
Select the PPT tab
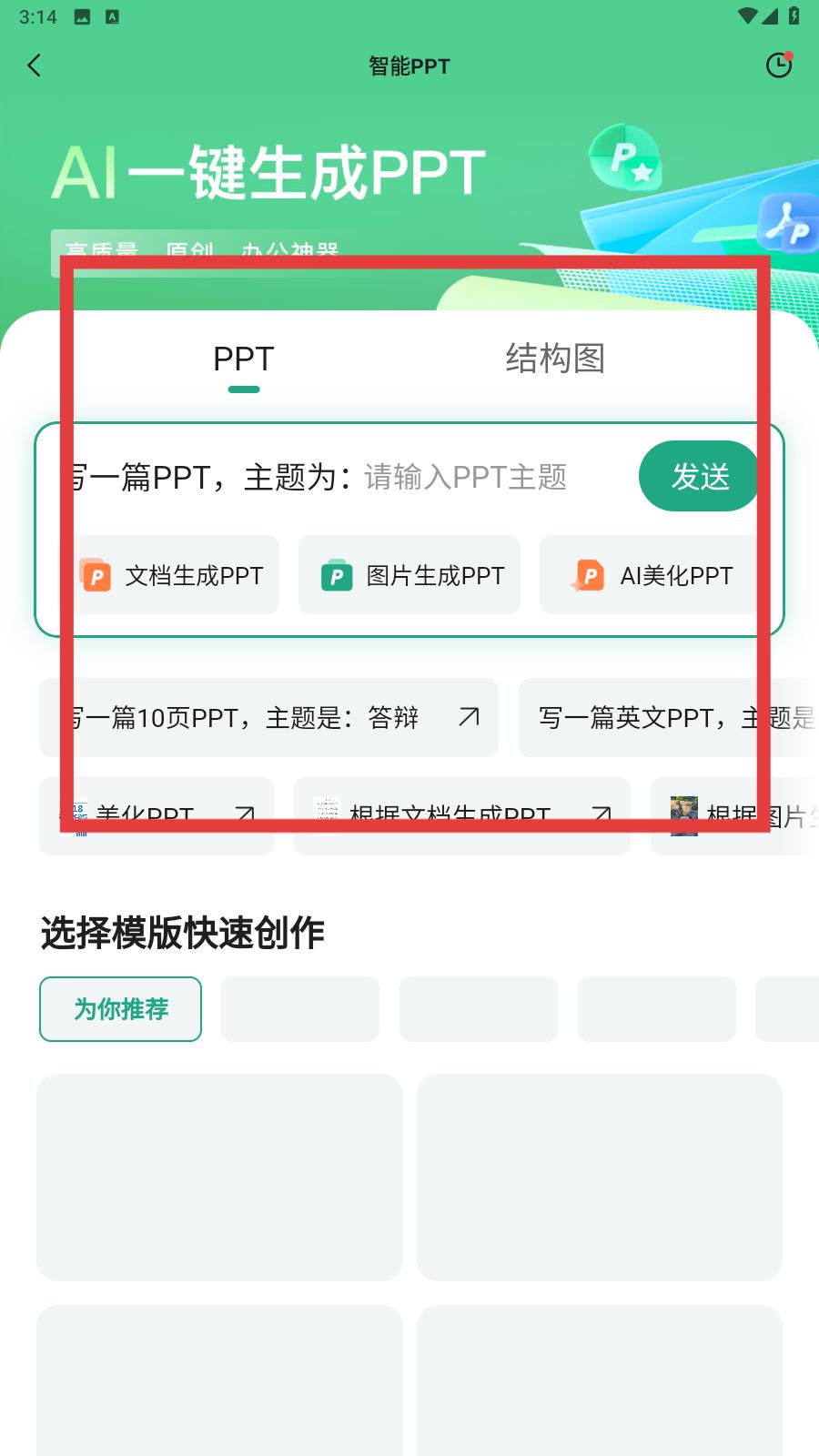tap(243, 359)
